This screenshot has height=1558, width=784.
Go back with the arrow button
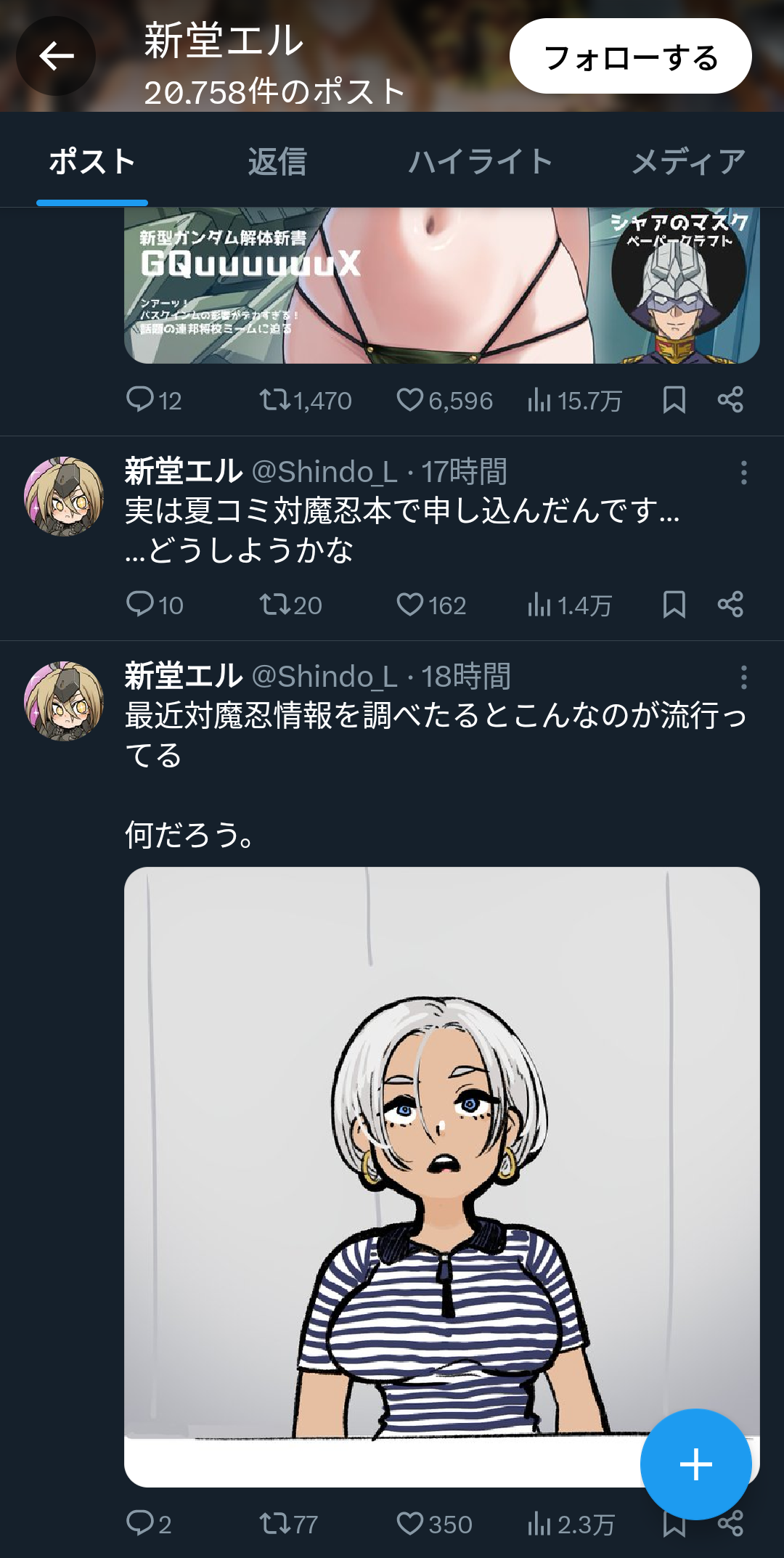pos(56,56)
